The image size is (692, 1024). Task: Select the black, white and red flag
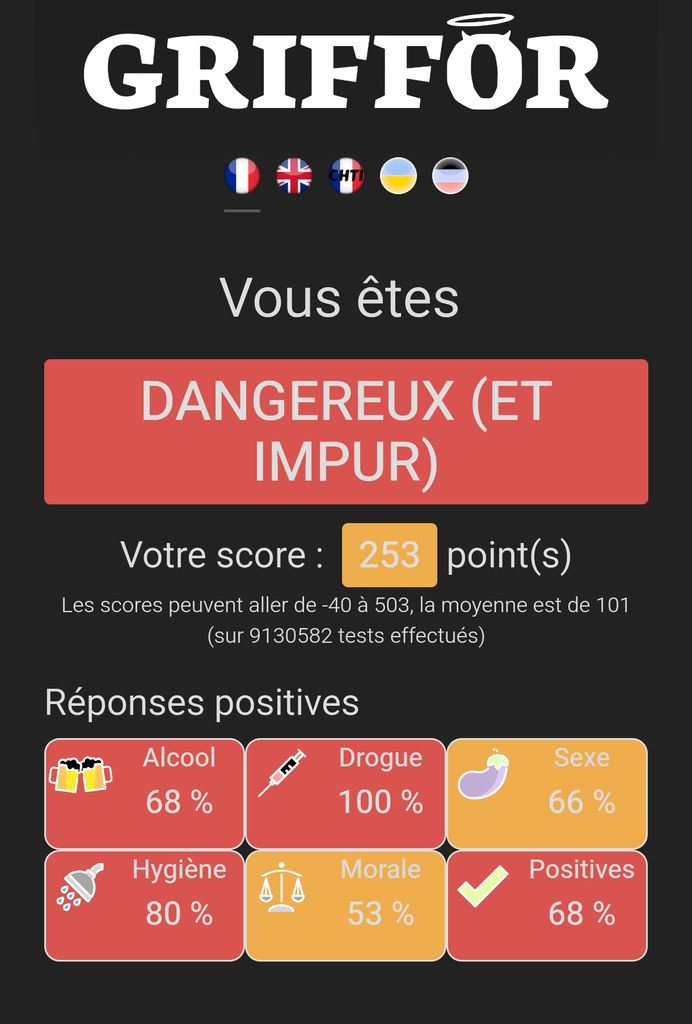point(450,176)
